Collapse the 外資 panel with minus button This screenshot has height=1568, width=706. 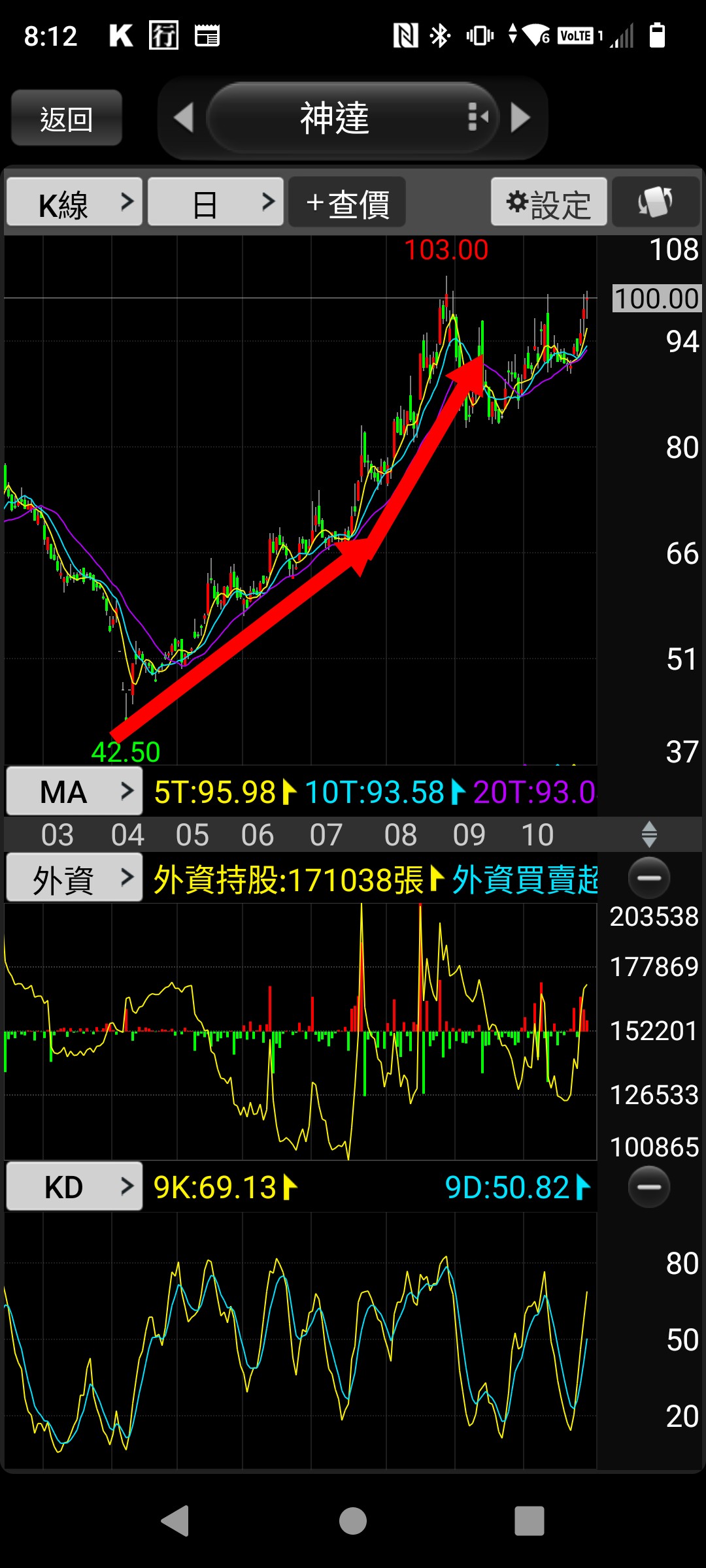(x=649, y=877)
